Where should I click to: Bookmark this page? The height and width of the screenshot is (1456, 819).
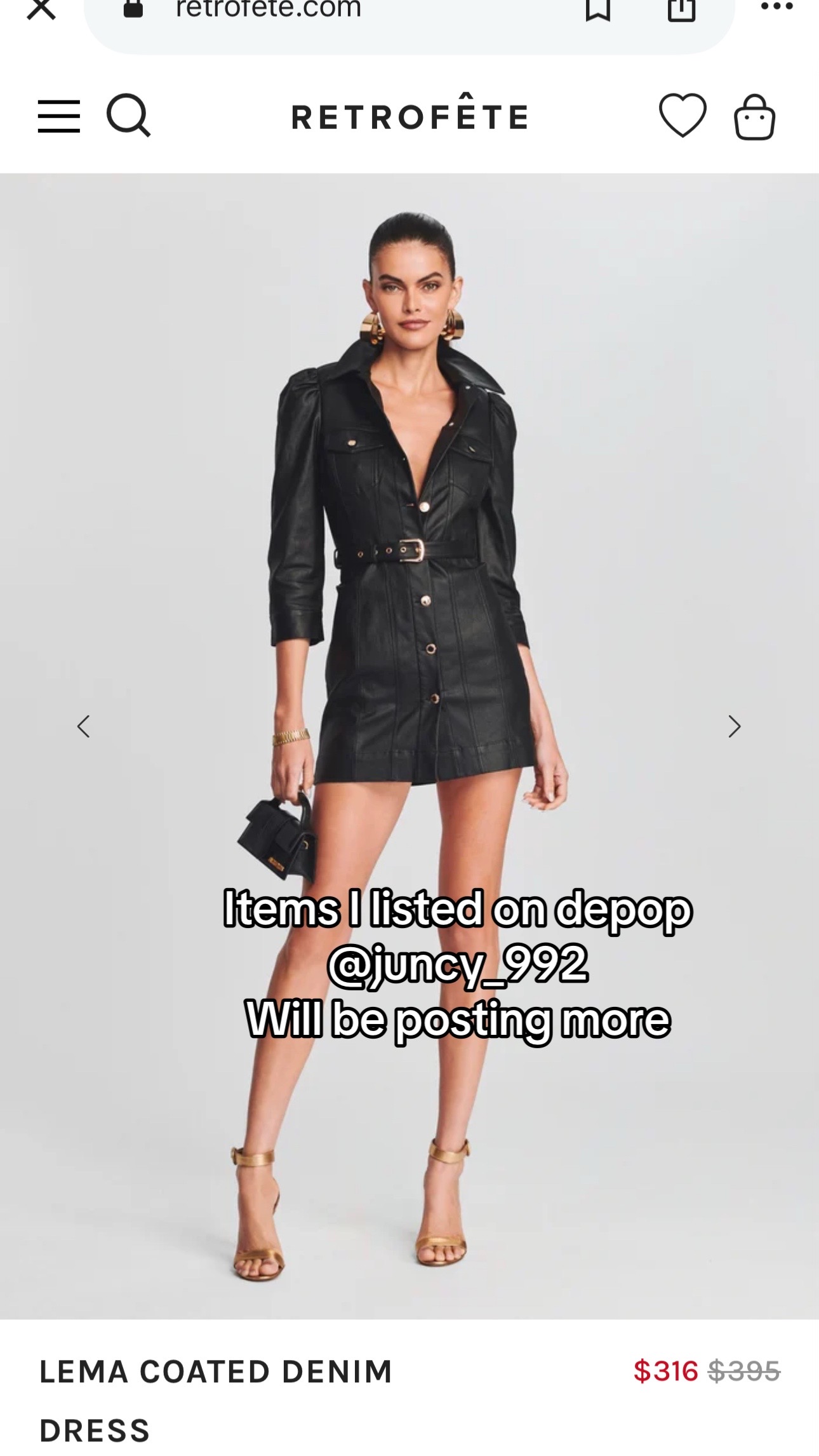click(597, 10)
